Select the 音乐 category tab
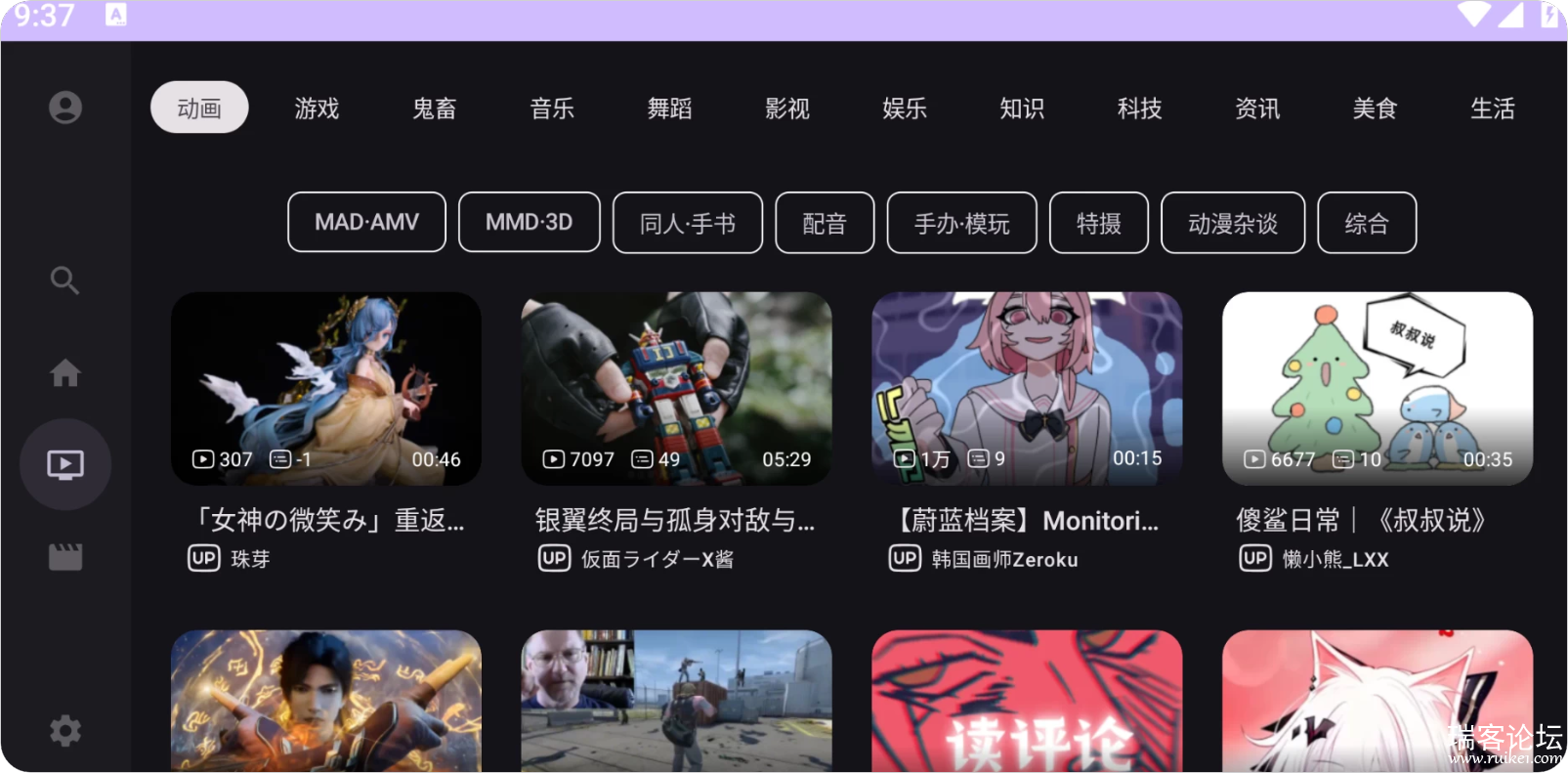Image resolution: width=1568 pixels, height=773 pixels. coord(552,108)
